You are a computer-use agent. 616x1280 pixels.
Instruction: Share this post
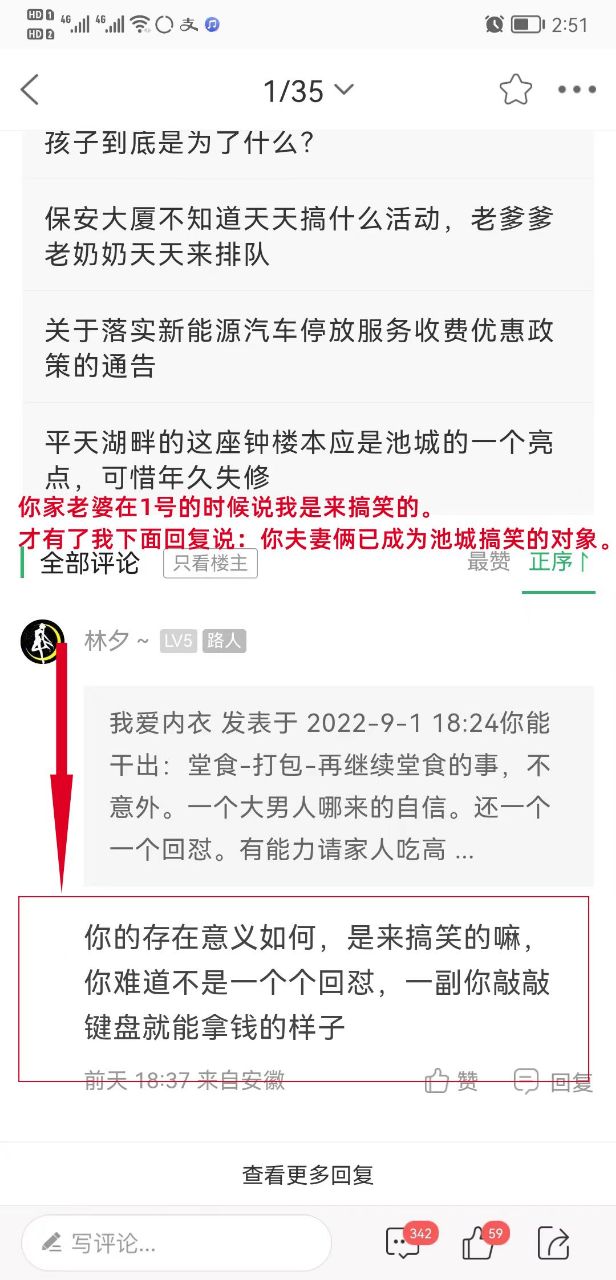(x=553, y=1242)
